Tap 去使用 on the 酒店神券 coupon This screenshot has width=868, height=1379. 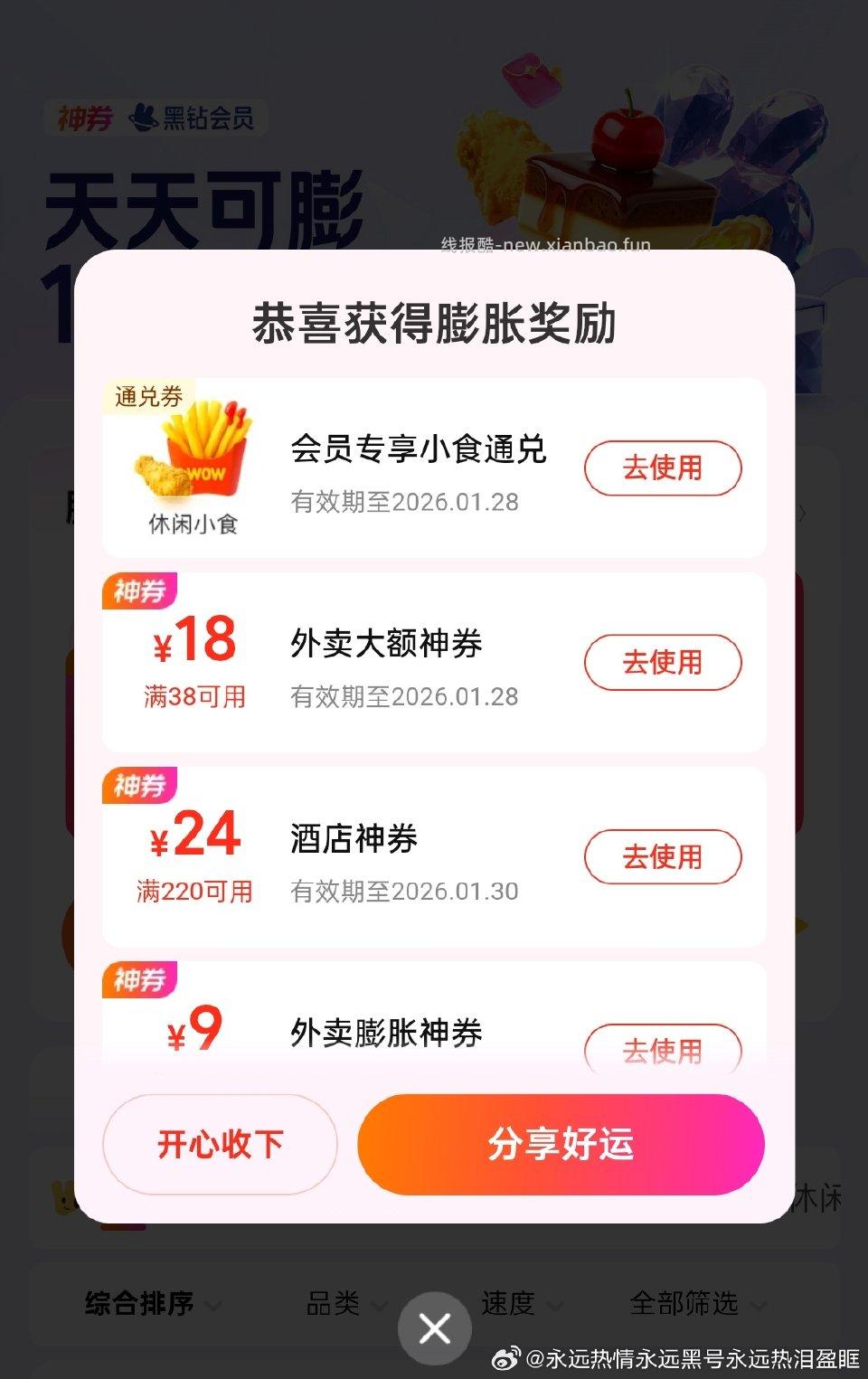(x=663, y=855)
